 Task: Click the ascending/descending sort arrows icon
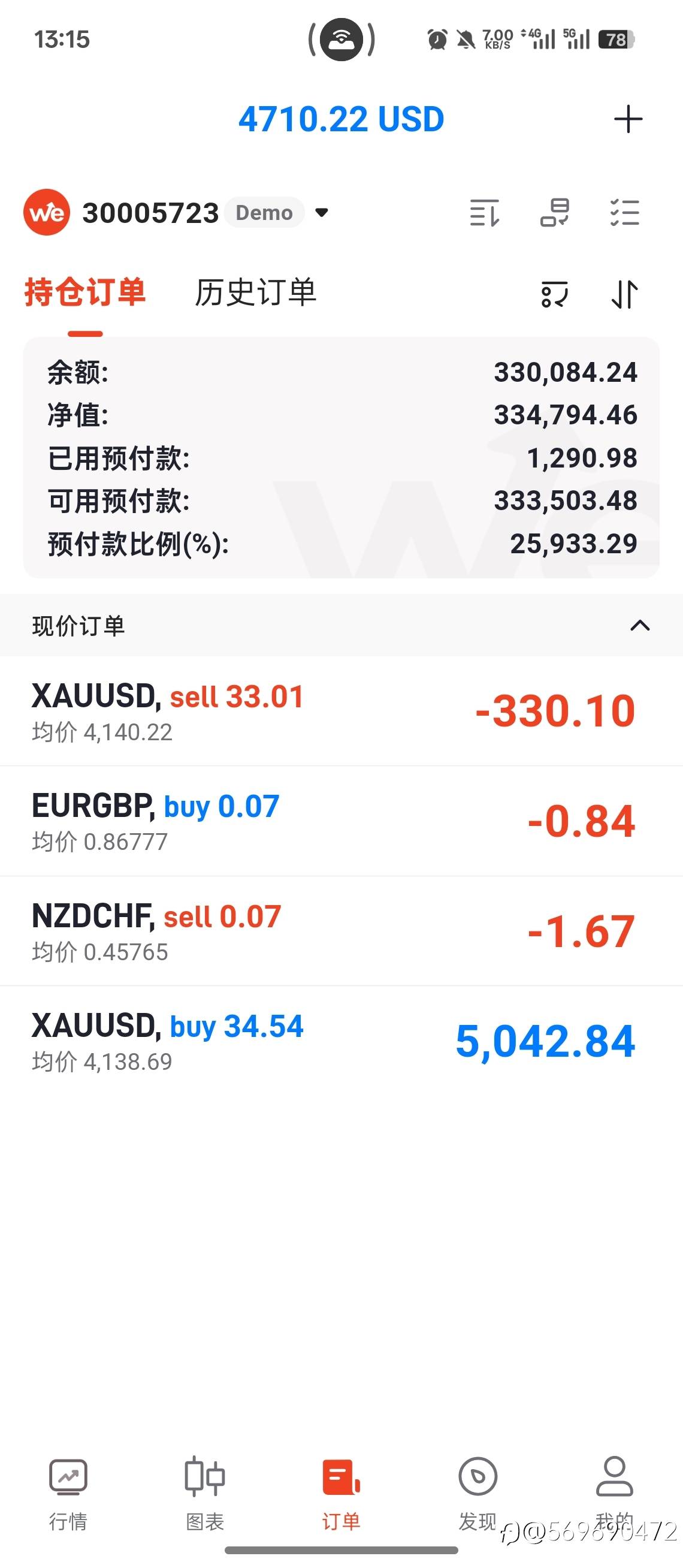pyautogui.click(x=624, y=294)
